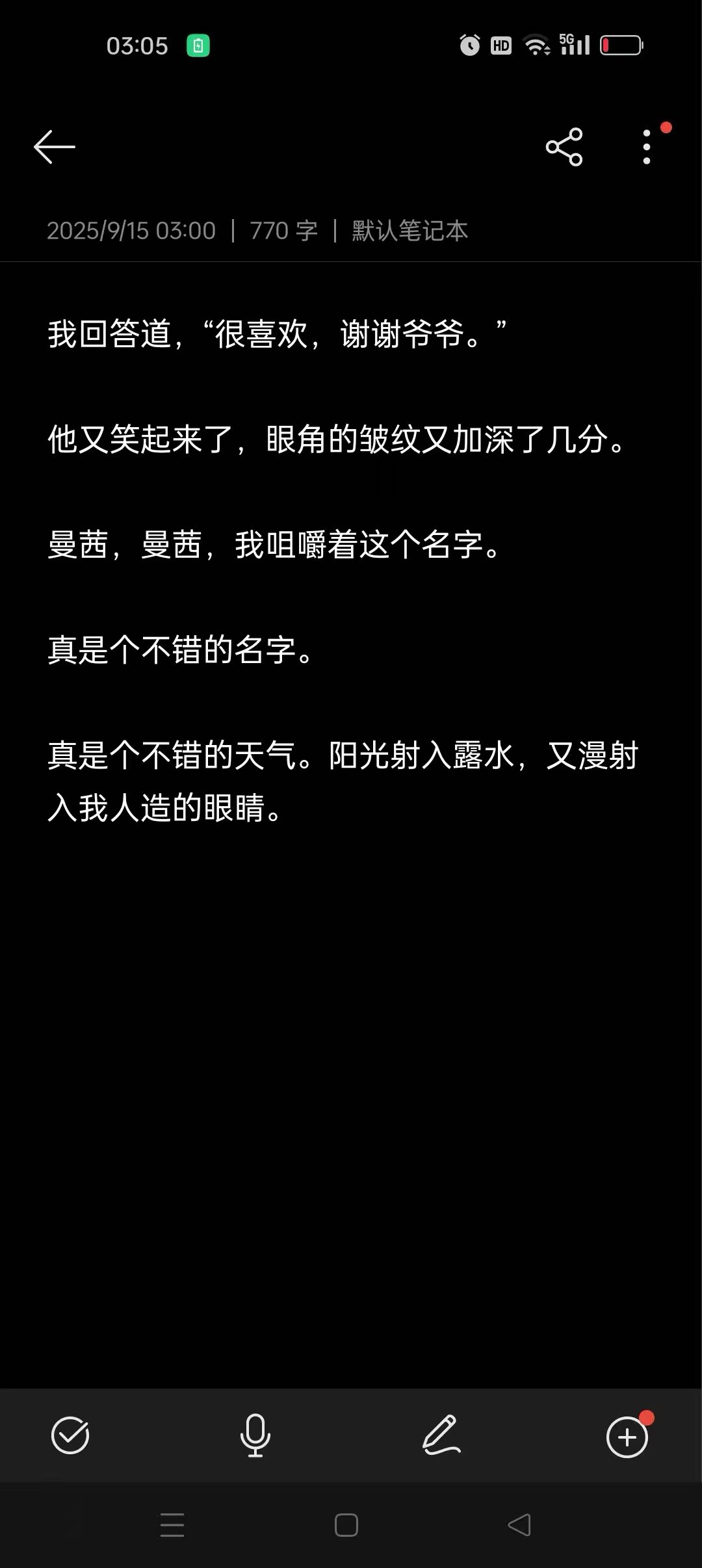Share this note
The width and height of the screenshot is (702, 1568).
[564, 147]
